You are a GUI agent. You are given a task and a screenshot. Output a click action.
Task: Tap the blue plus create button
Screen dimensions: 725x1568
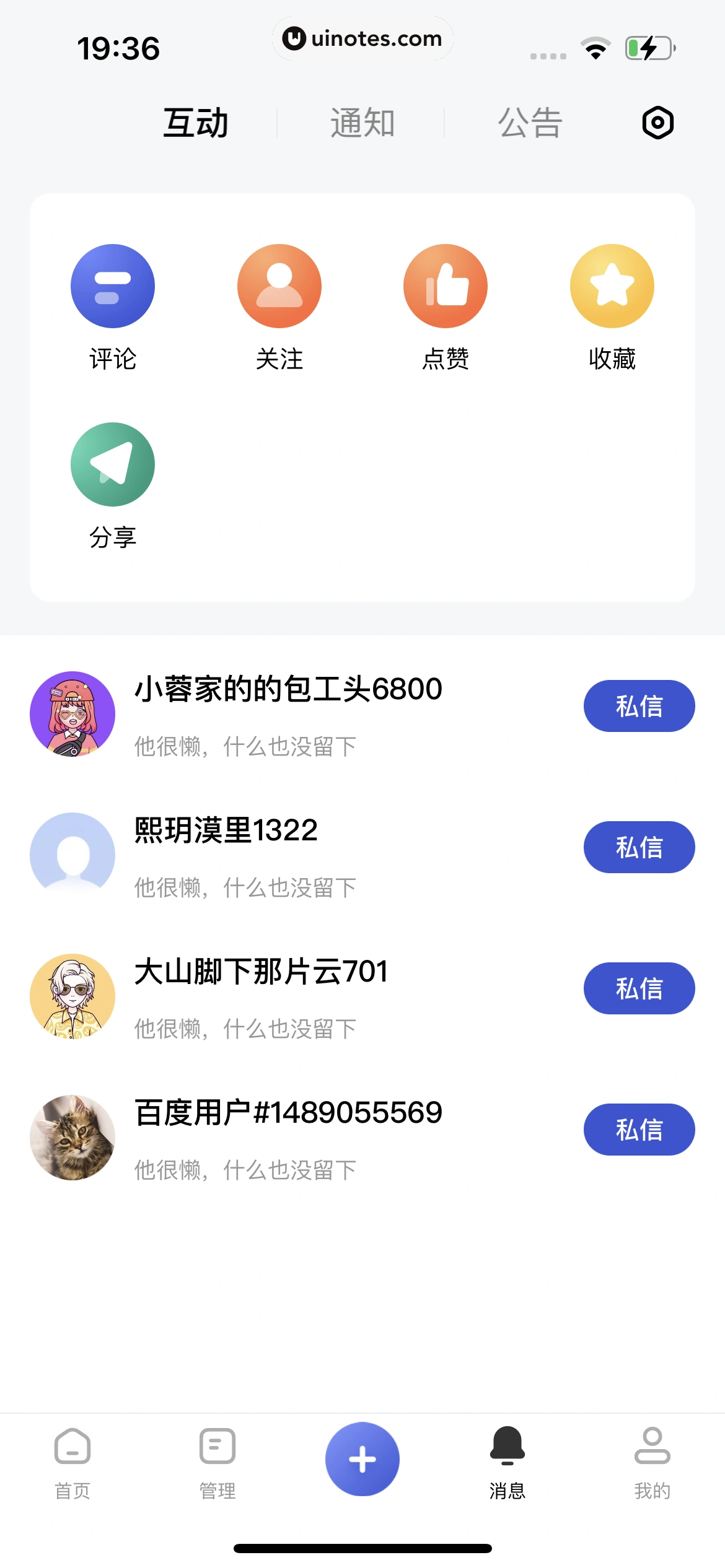(362, 1458)
